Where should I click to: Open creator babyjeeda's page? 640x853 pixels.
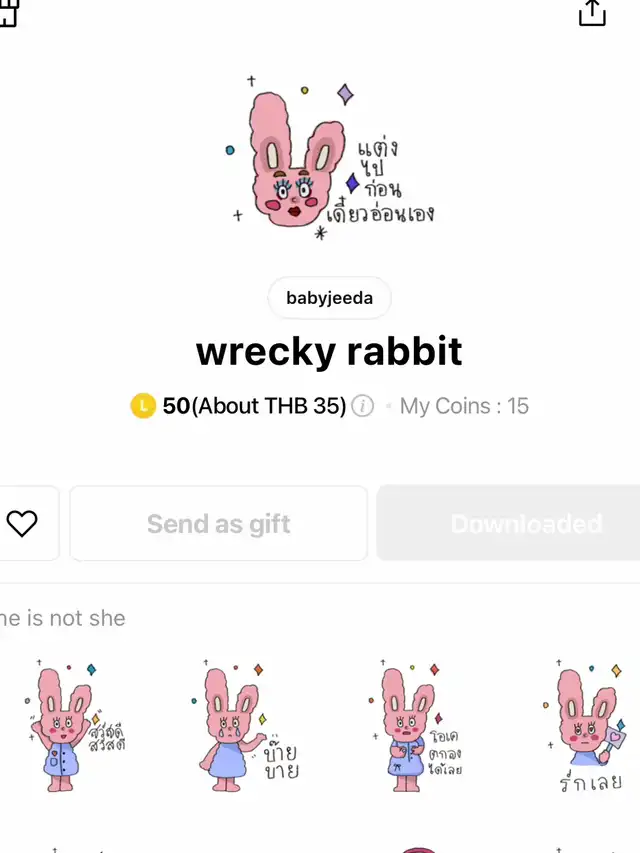tap(329, 298)
